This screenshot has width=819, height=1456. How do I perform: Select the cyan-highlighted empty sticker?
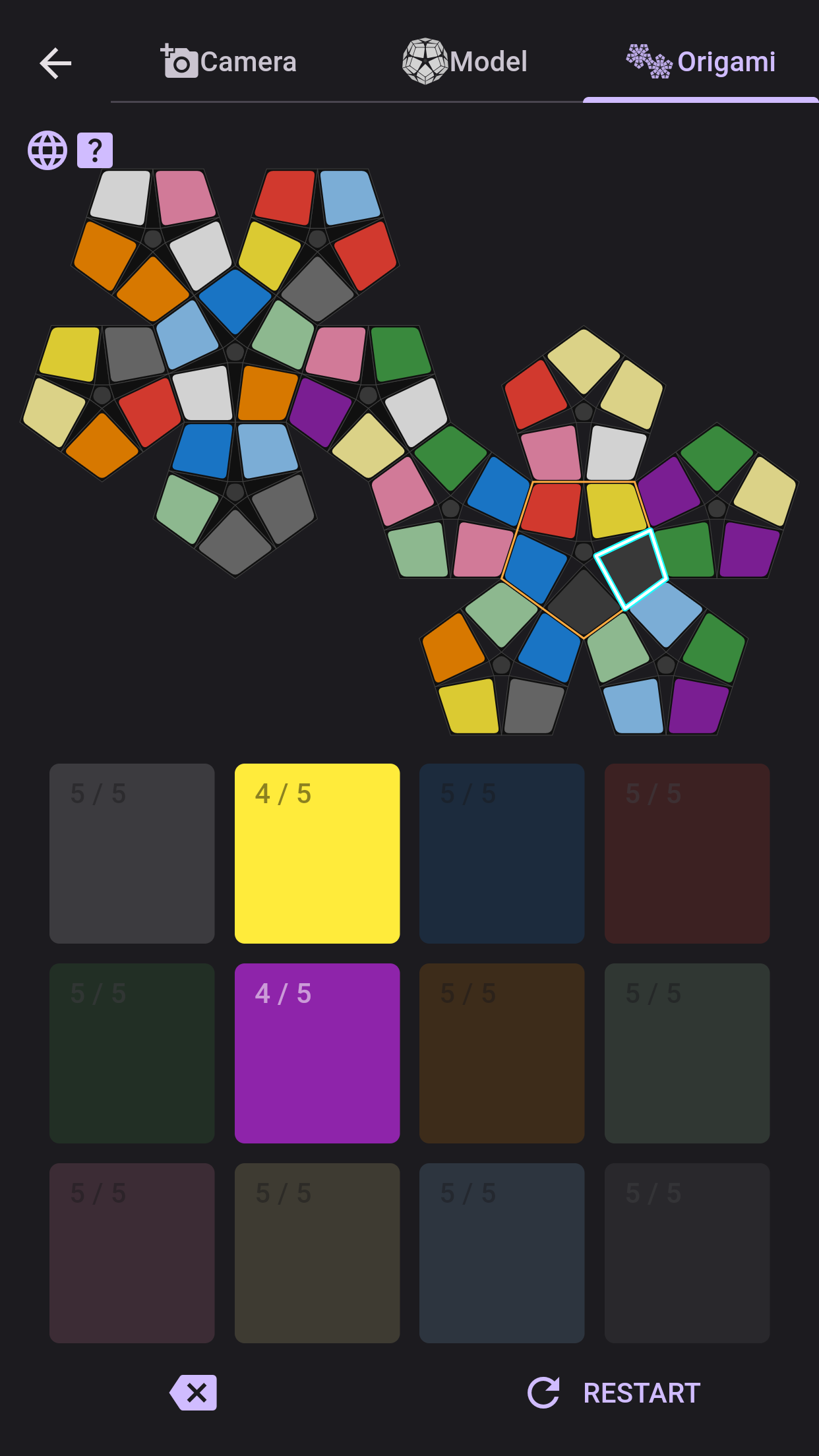632,569
